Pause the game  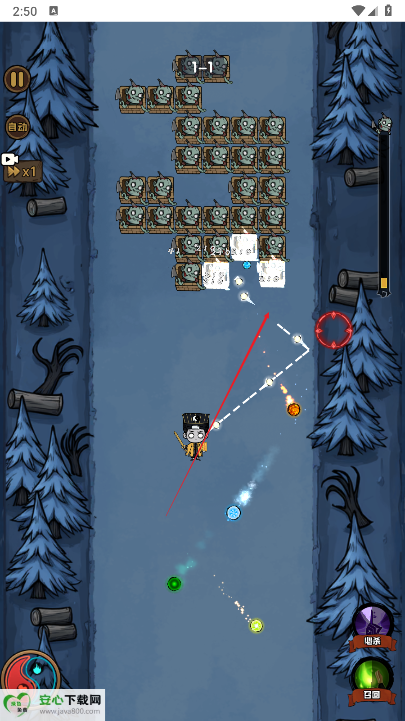click(x=17, y=79)
